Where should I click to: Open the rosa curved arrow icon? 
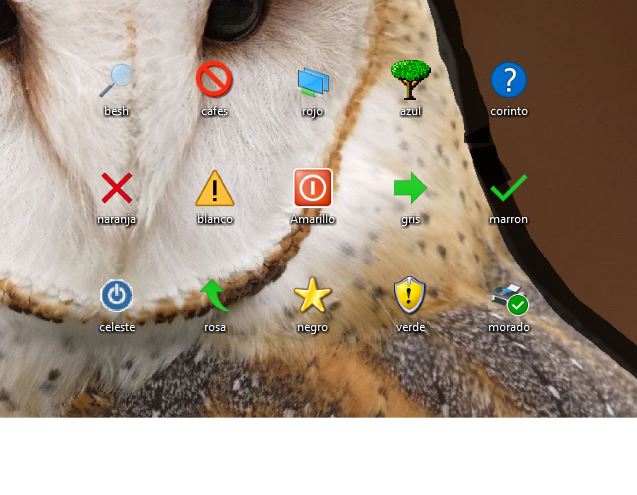(214, 296)
